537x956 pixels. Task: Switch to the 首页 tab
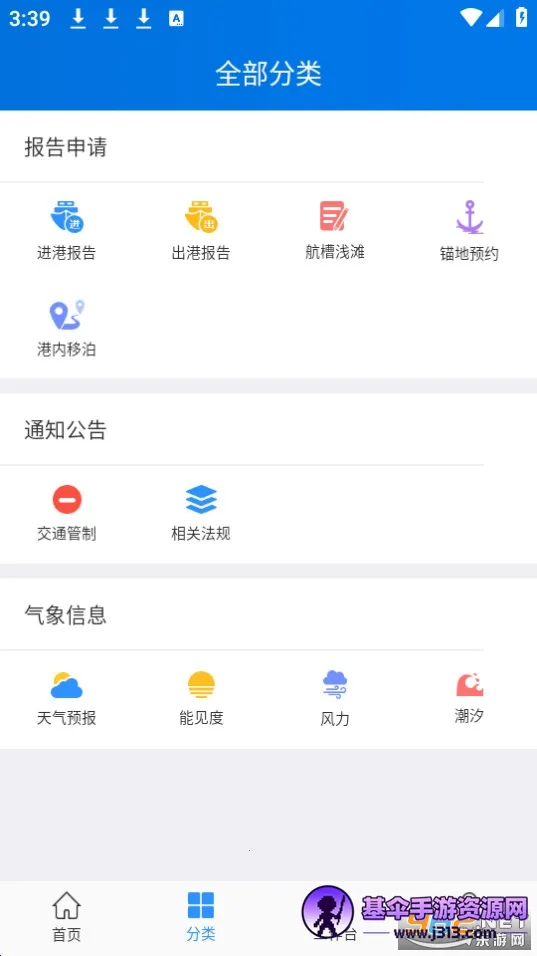tap(66, 917)
